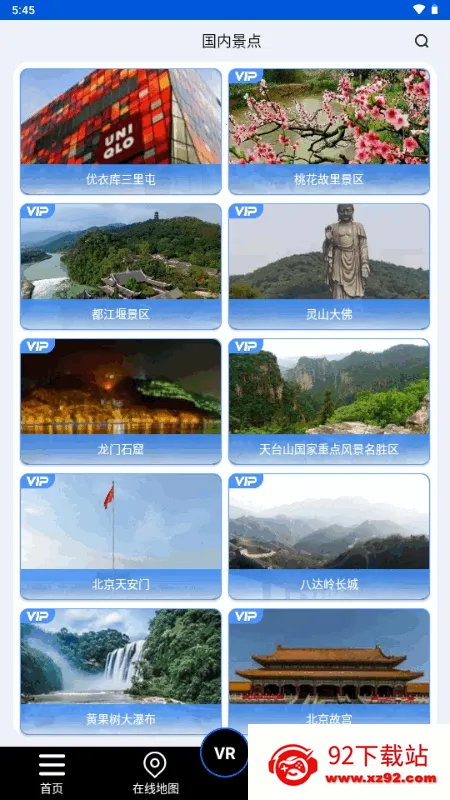Open the 优衣库三里屯 scenic card
Screen dimensions: 450x800
tap(121, 132)
